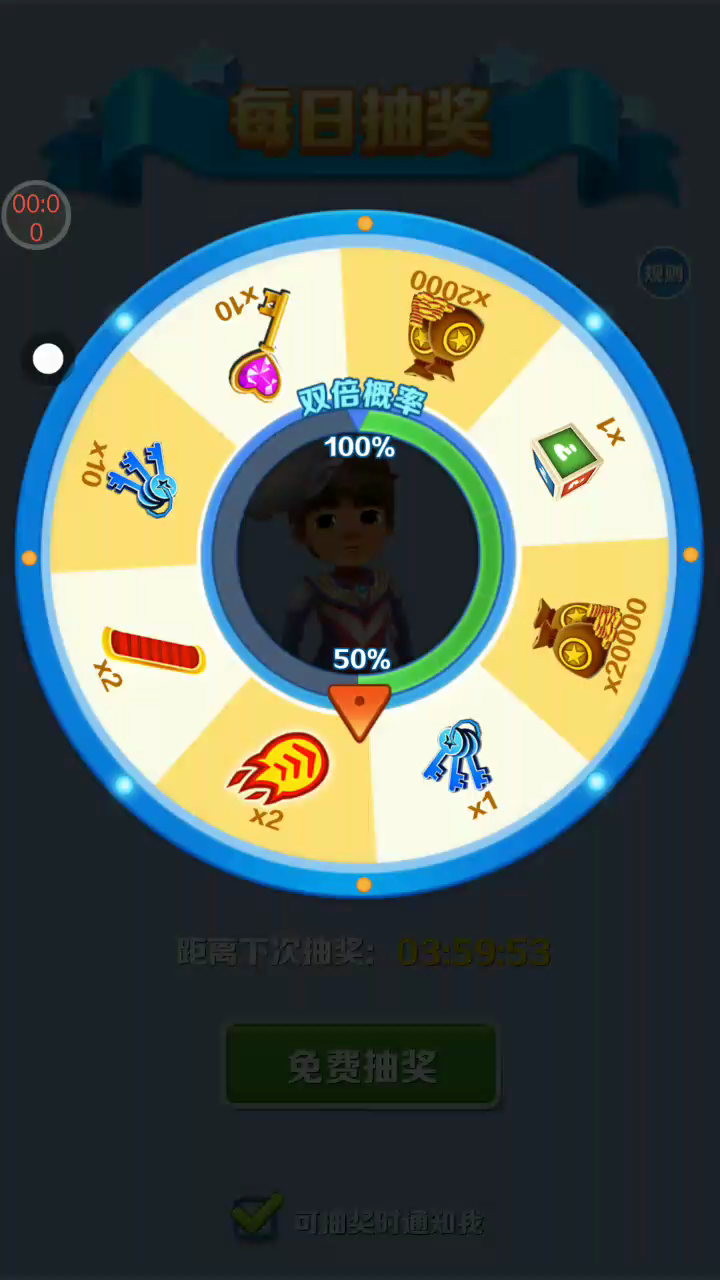Toggle the 可抽奖时通知我 notification checkbox
This screenshot has height=1280, width=720.
(x=256, y=1219)
